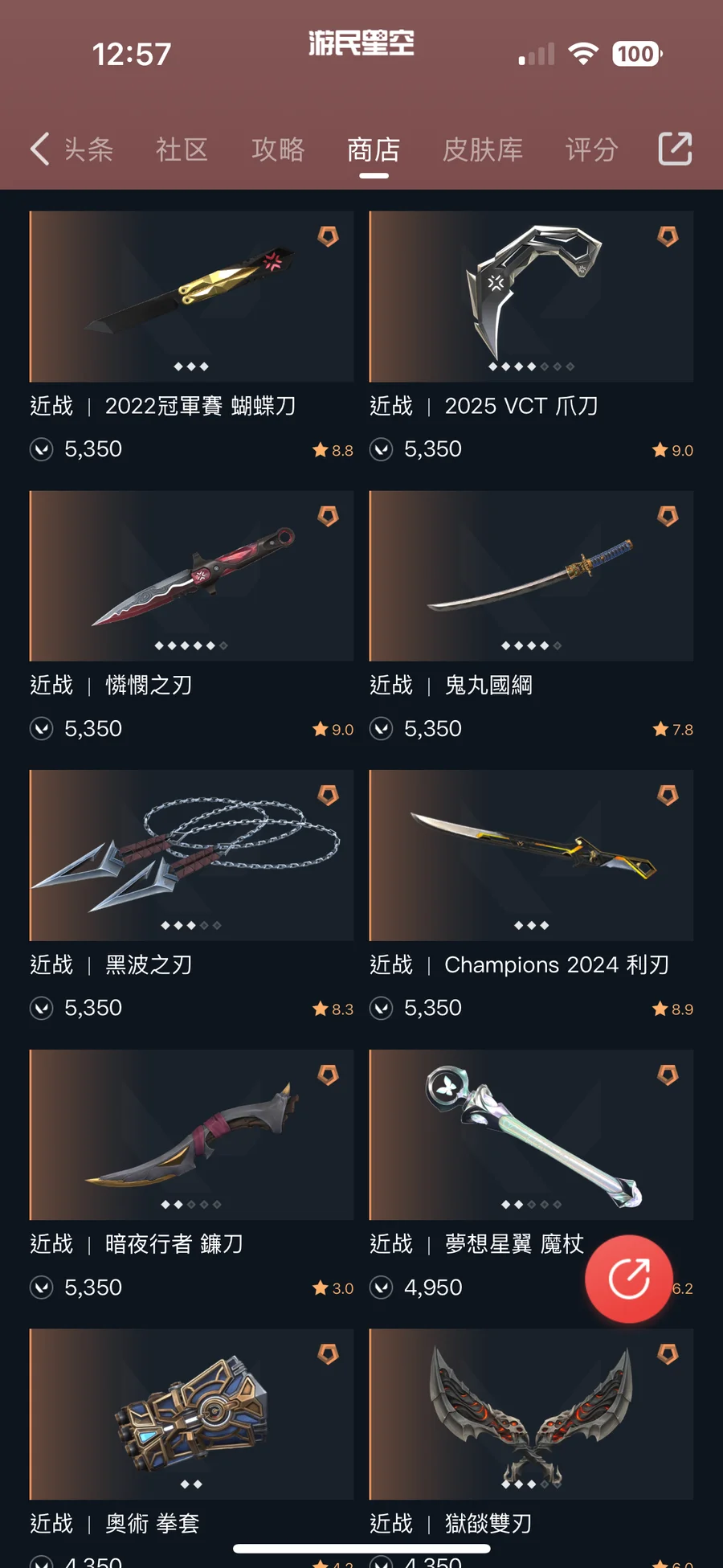Viewport: 723px width, 1568px height.
Task: Go back using the top-left arrow
Action: coord(40,149)
